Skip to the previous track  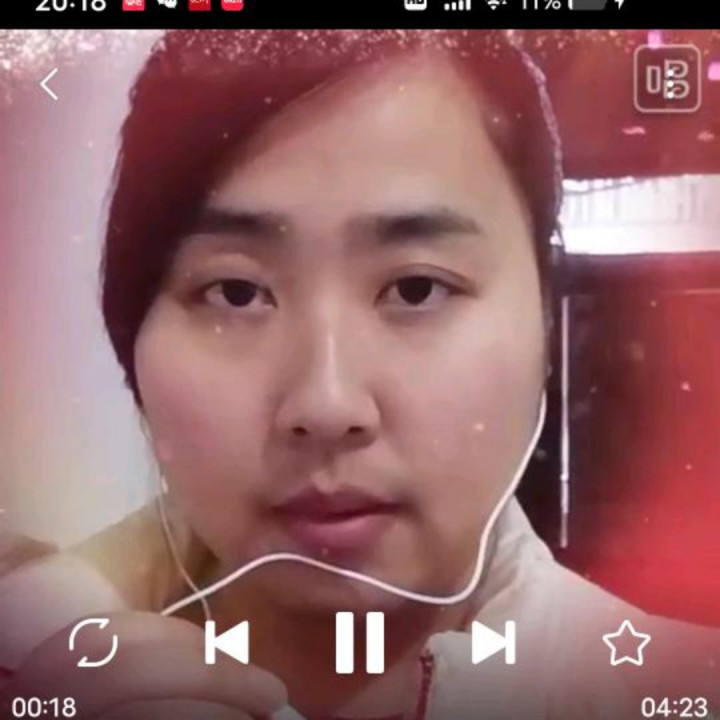(x=227, y=642)
